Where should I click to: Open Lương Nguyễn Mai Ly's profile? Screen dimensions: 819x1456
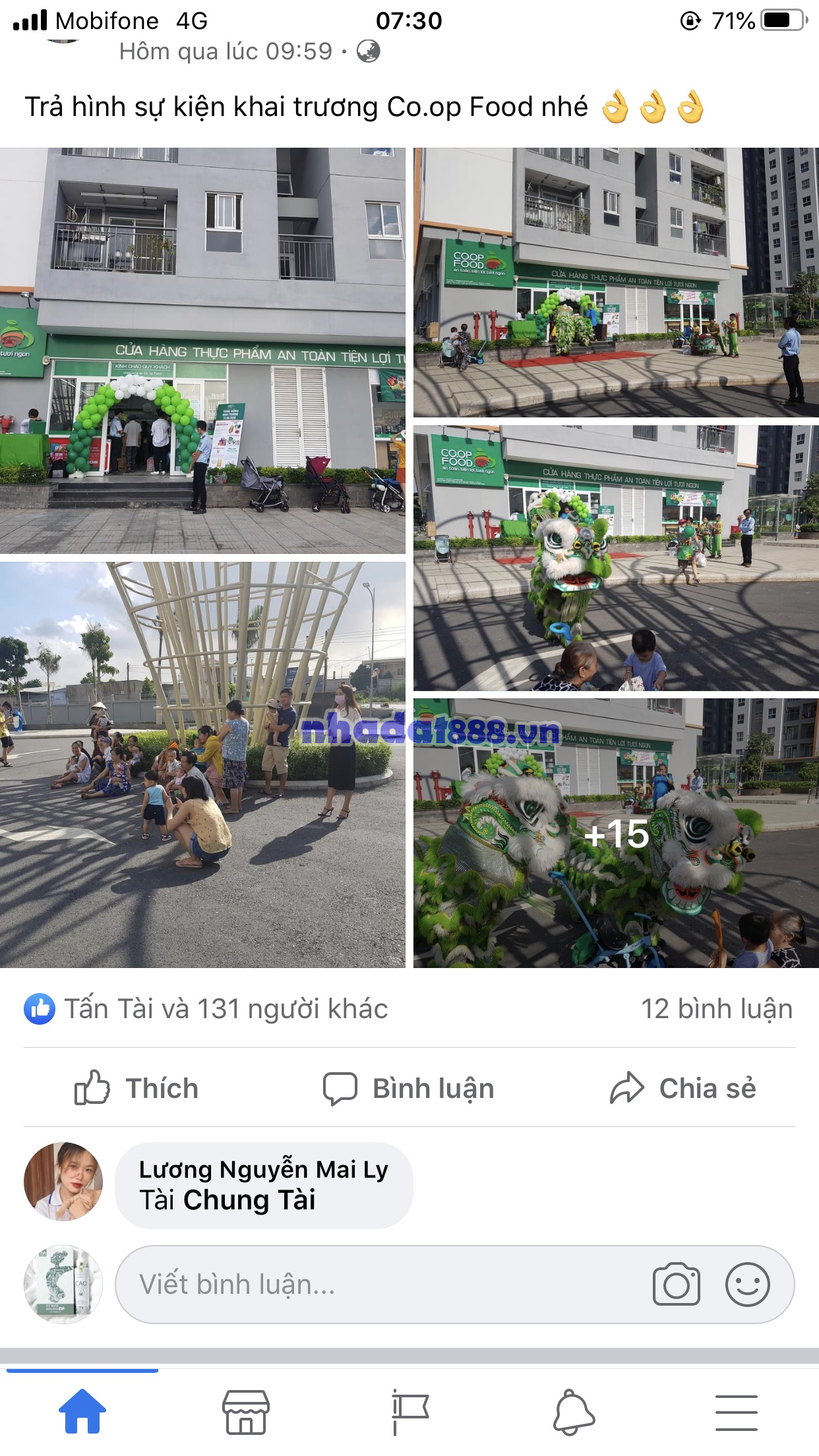point(263,1170)
